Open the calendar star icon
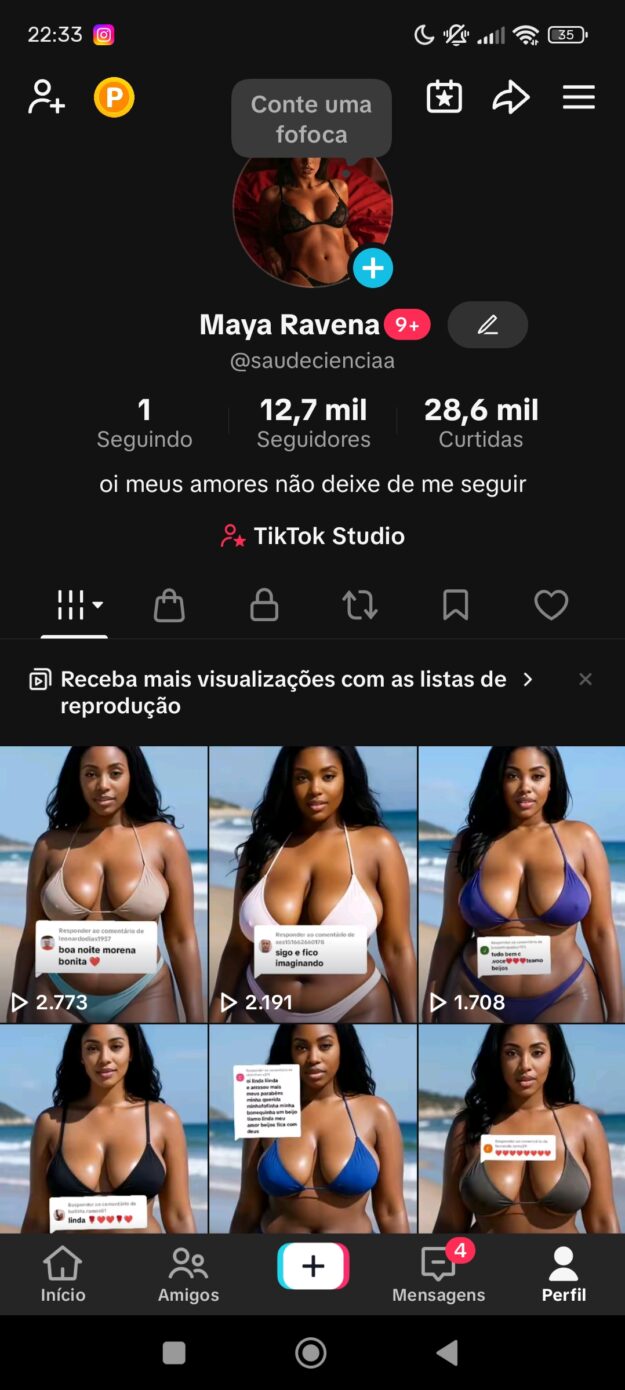This screenshot has width=625, height=1390. 444,97
